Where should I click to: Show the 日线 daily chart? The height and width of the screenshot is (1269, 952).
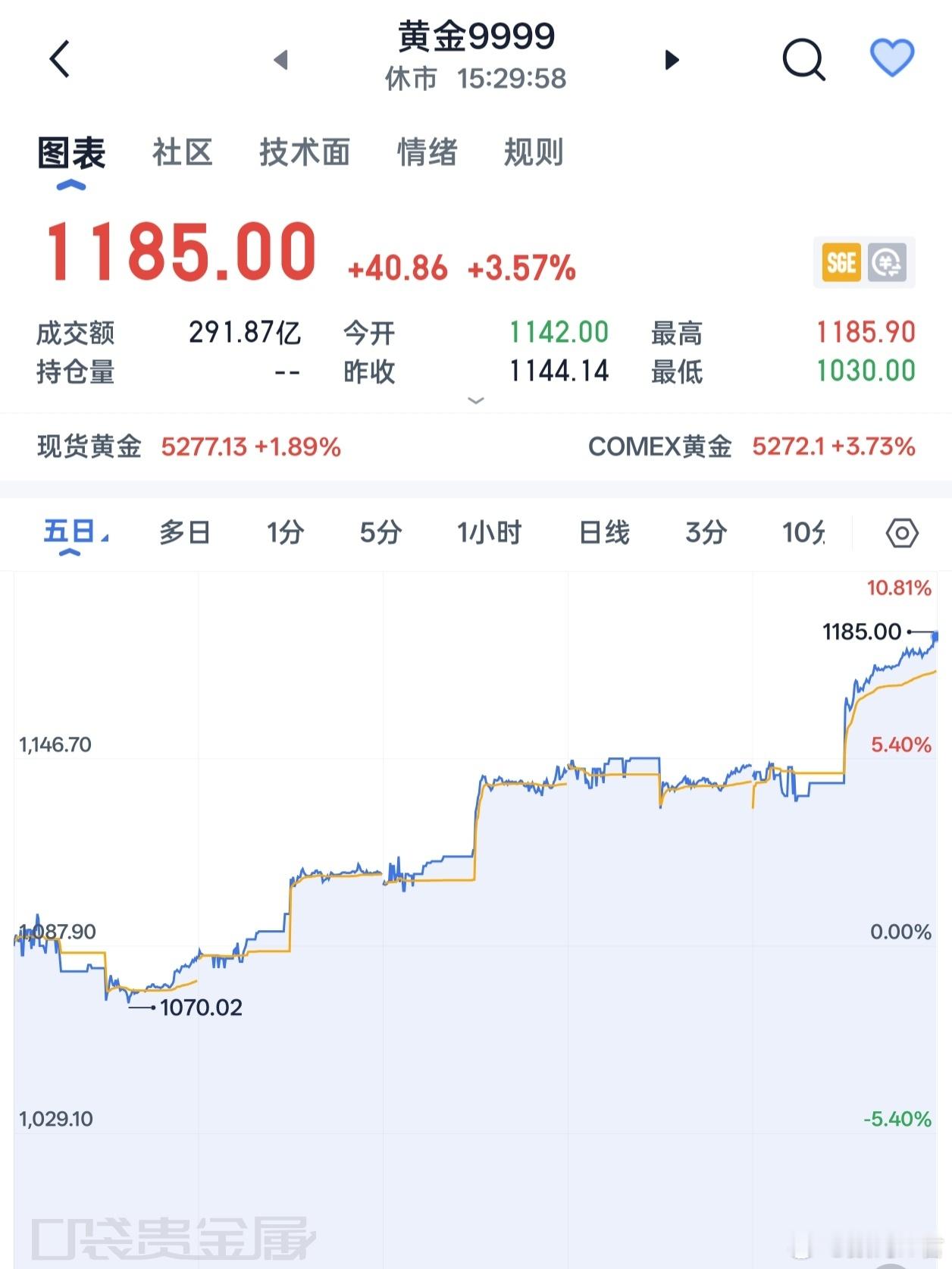604,532
